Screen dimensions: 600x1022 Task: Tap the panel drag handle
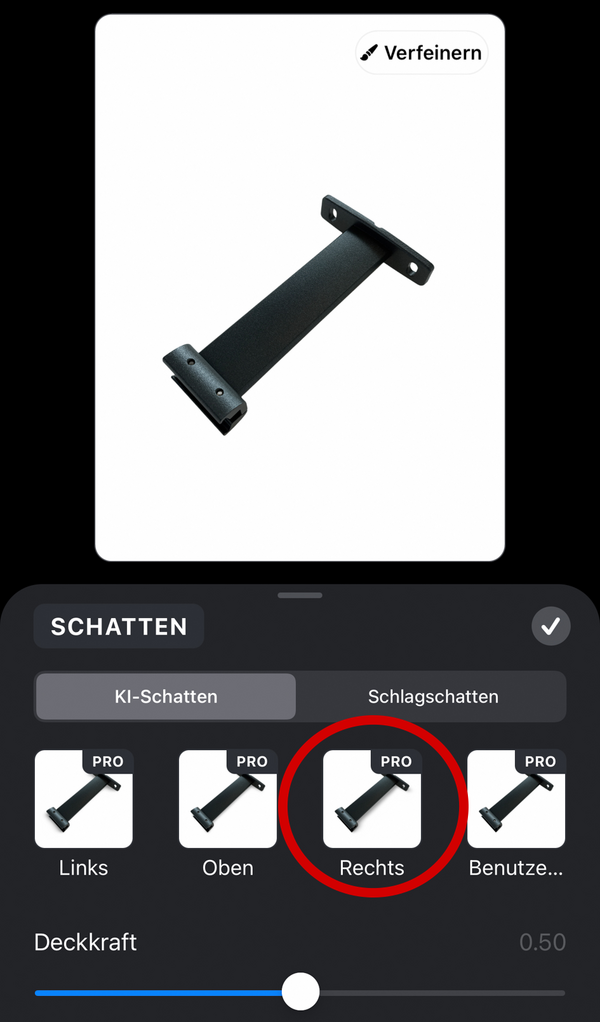point(300,595)
